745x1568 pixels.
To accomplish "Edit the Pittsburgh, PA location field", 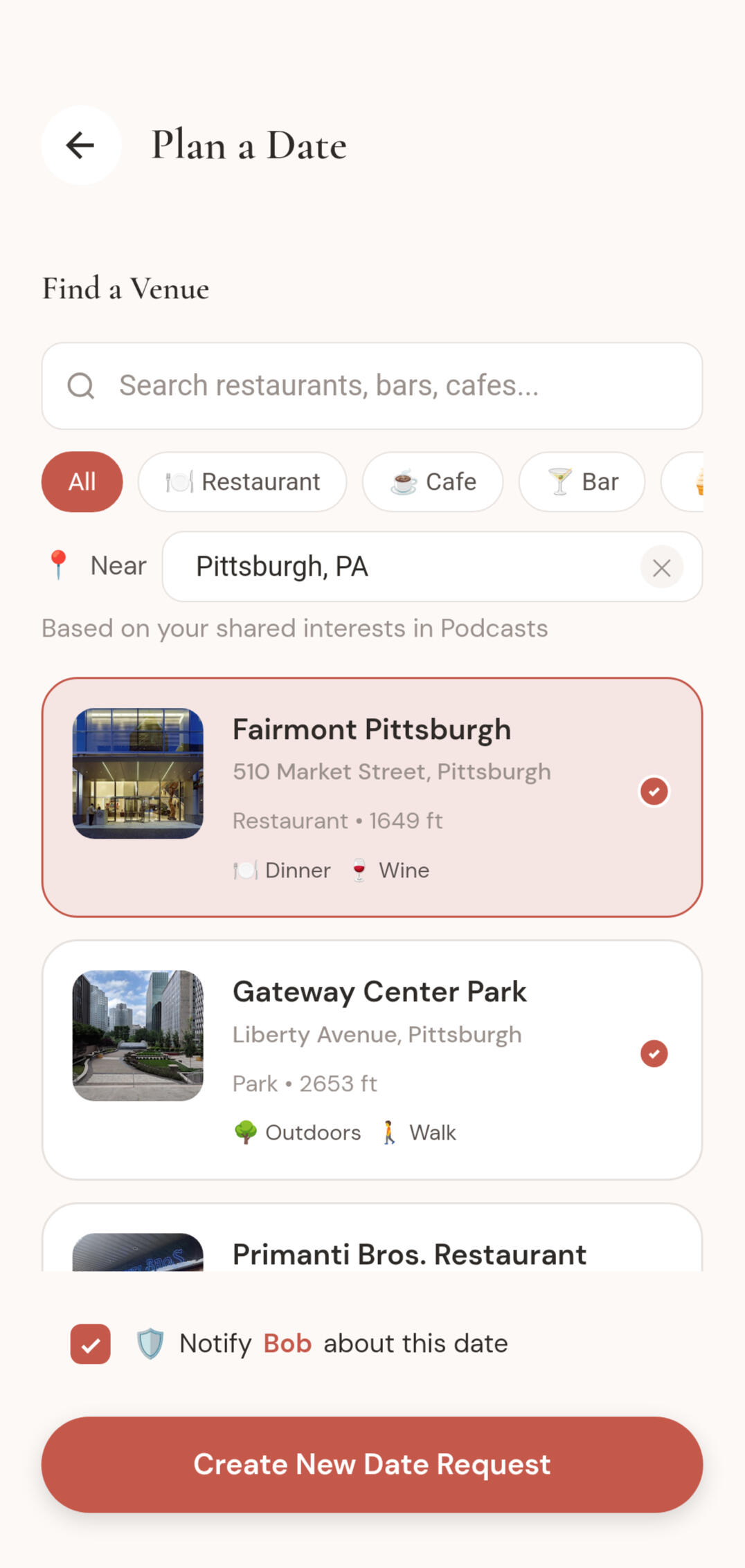I will coord(402,567).
